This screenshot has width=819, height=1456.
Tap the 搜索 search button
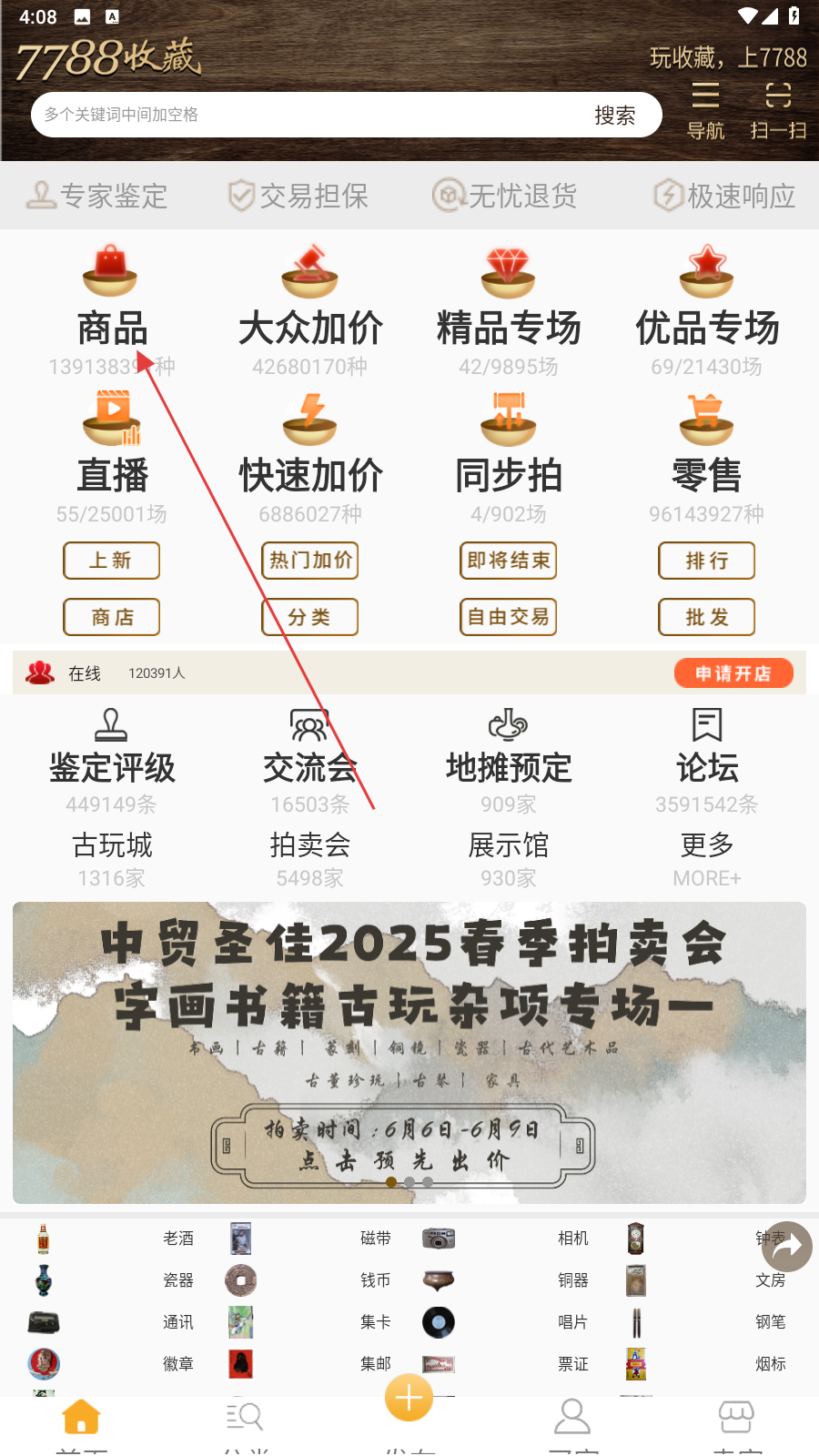[614, 115]
